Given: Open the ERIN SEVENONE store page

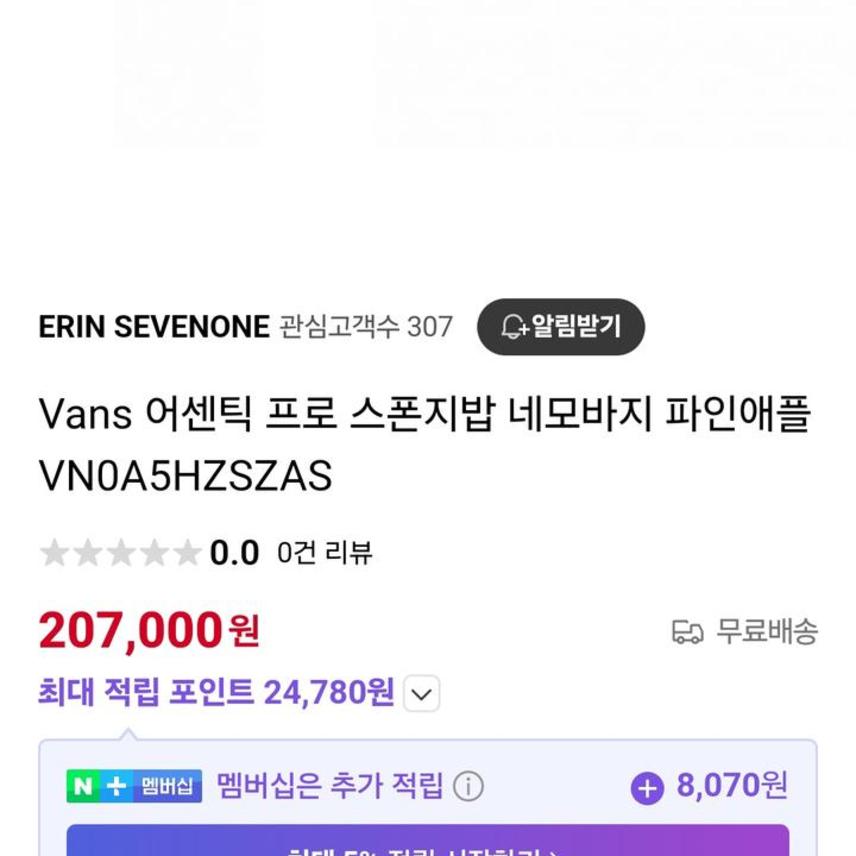Looking at the screenshot, I should tap(154, 327).
